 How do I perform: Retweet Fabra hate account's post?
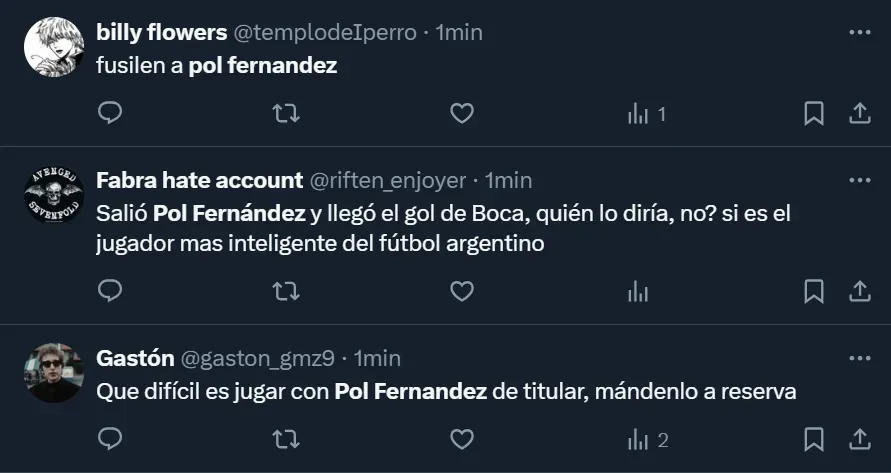coord(286,291)
